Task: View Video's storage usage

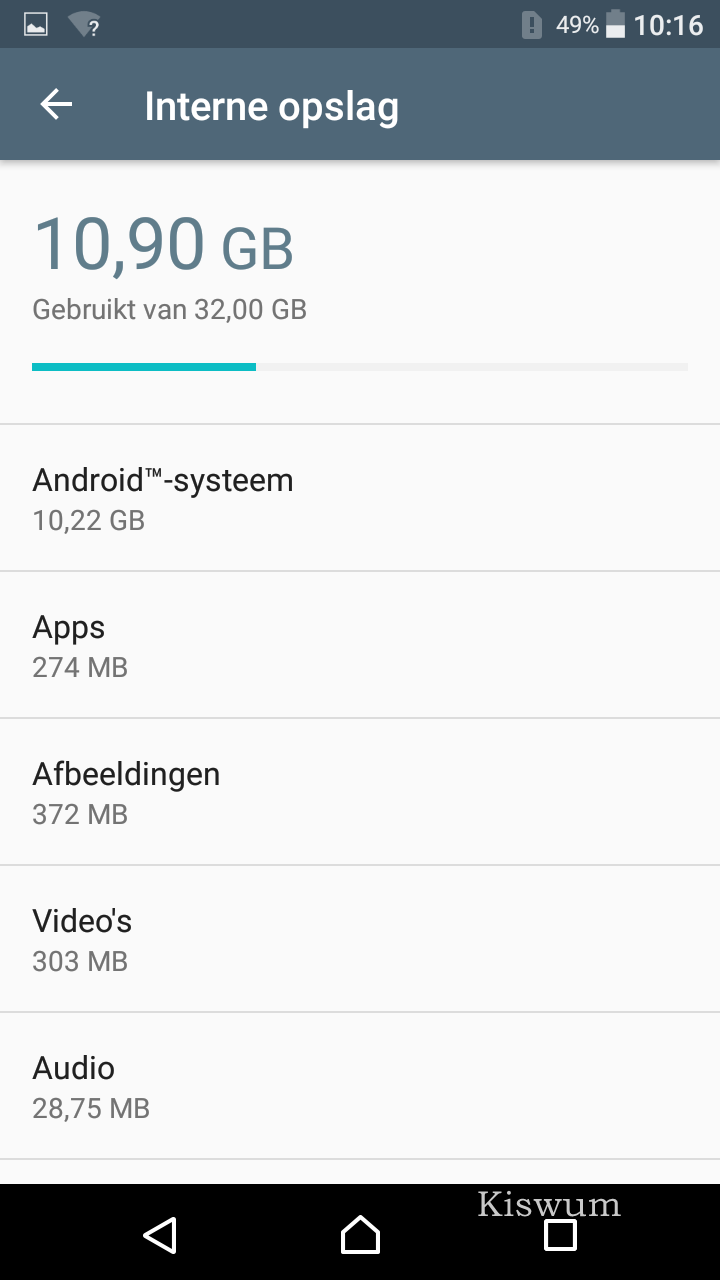Action: coord(360,939)
